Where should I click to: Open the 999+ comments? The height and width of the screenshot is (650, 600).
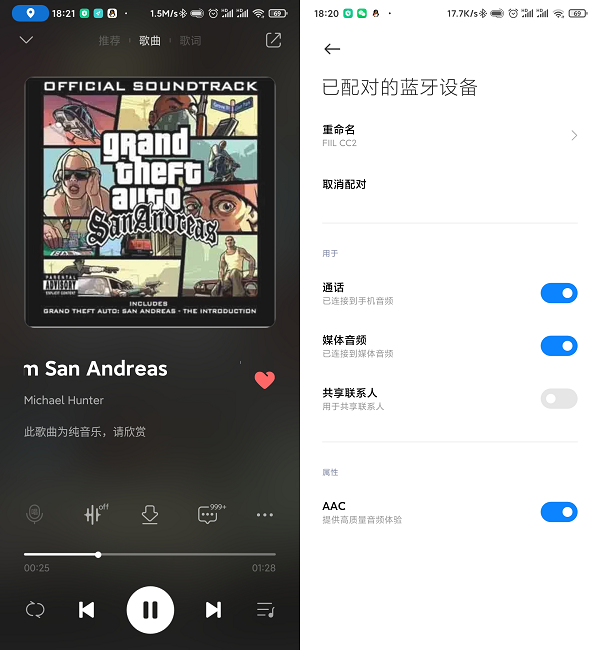(x=208, y=514)
